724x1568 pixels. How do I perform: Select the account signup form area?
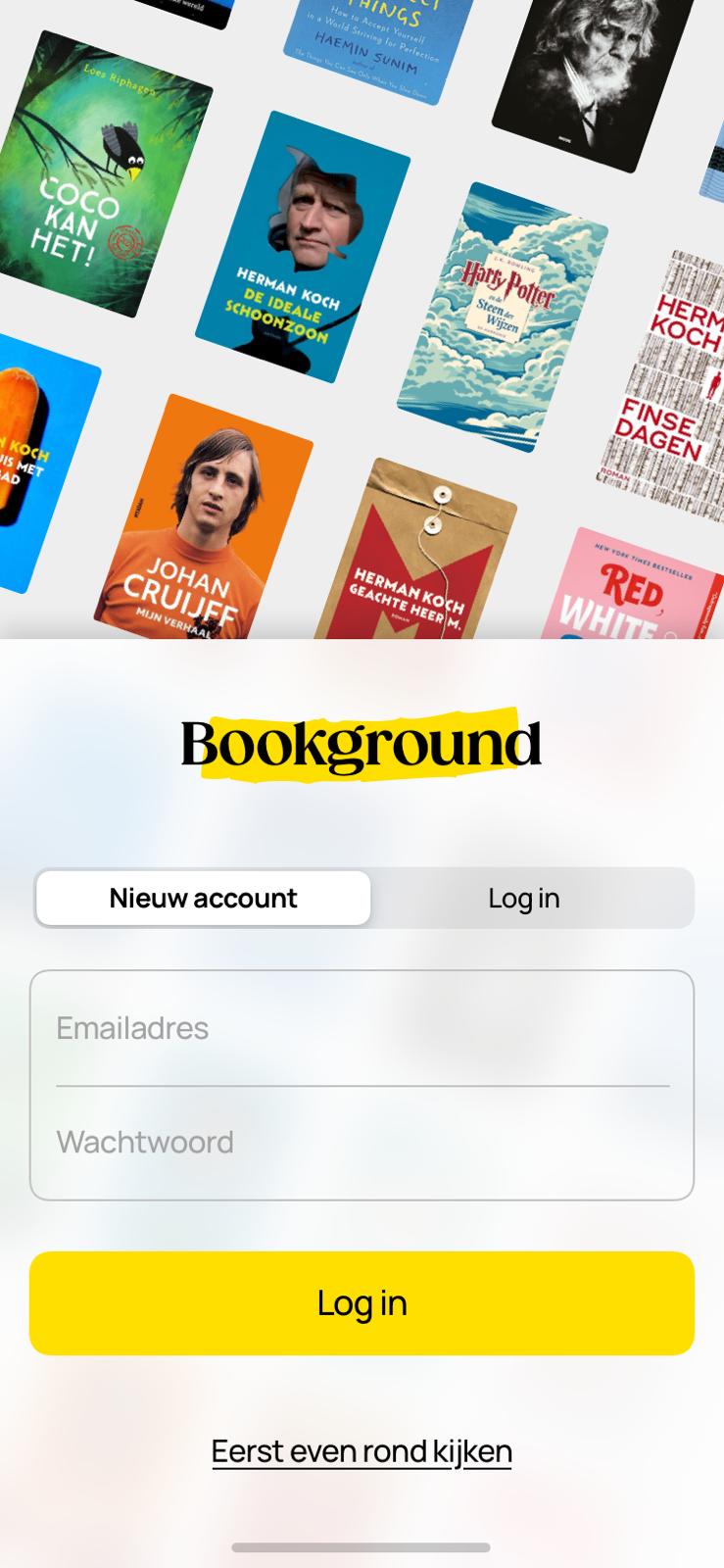(362, 1083)
